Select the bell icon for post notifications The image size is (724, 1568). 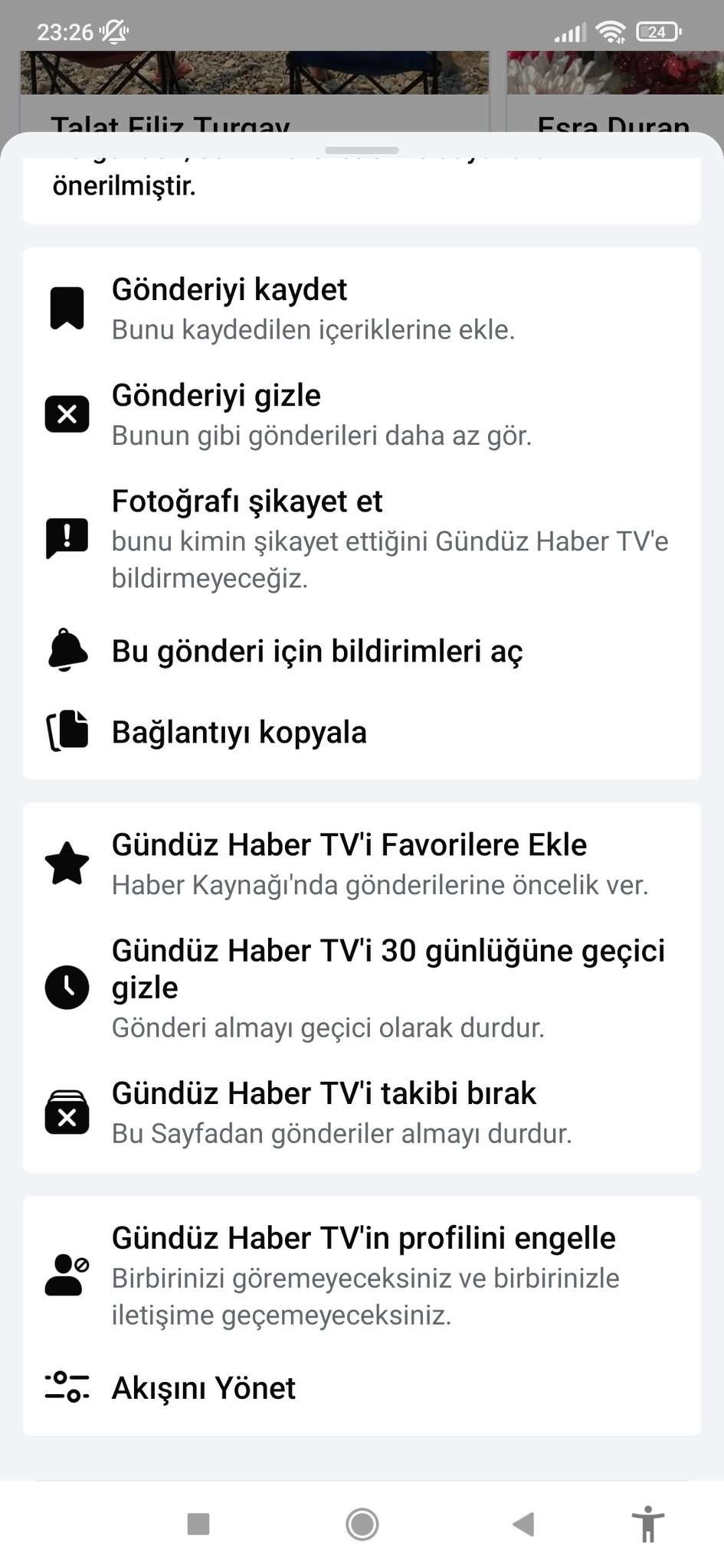(67, 652)
